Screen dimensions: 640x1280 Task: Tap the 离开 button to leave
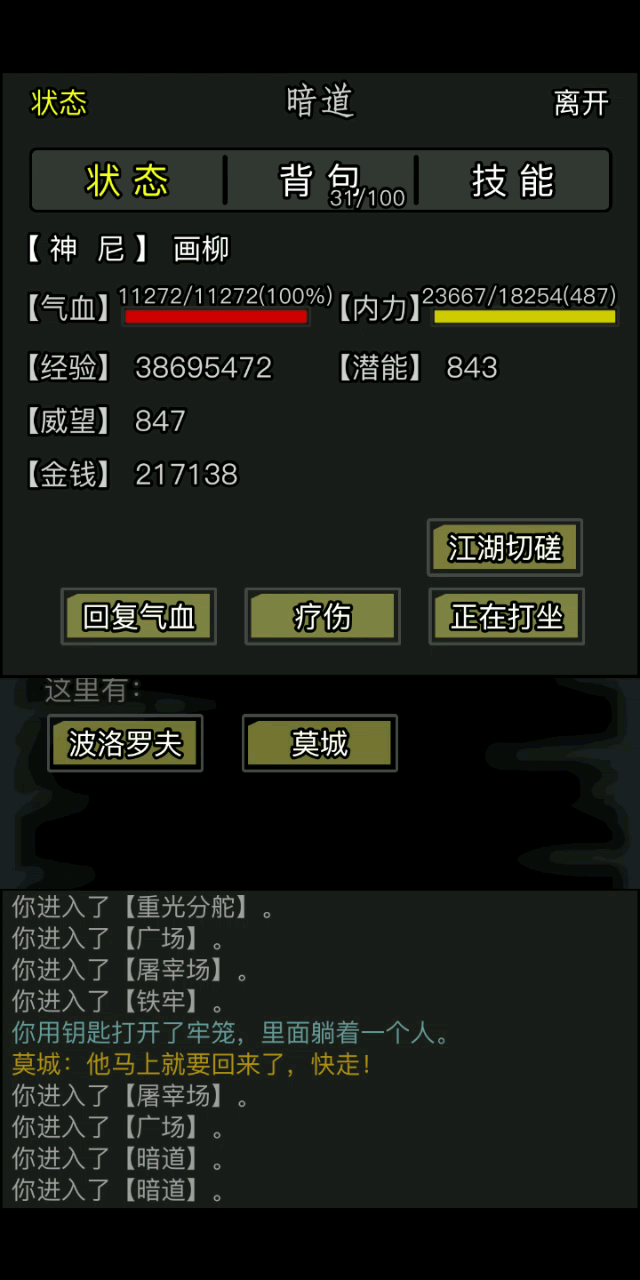pyautogui.click(x=581, y=103)
